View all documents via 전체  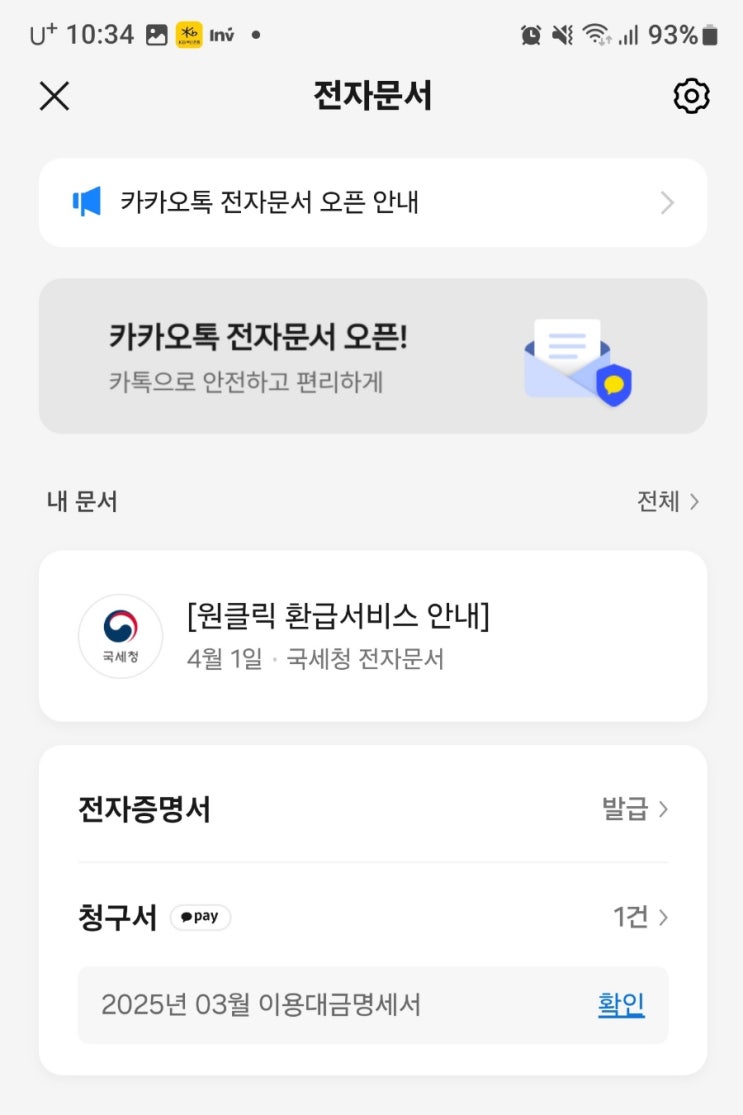point(668,501)
